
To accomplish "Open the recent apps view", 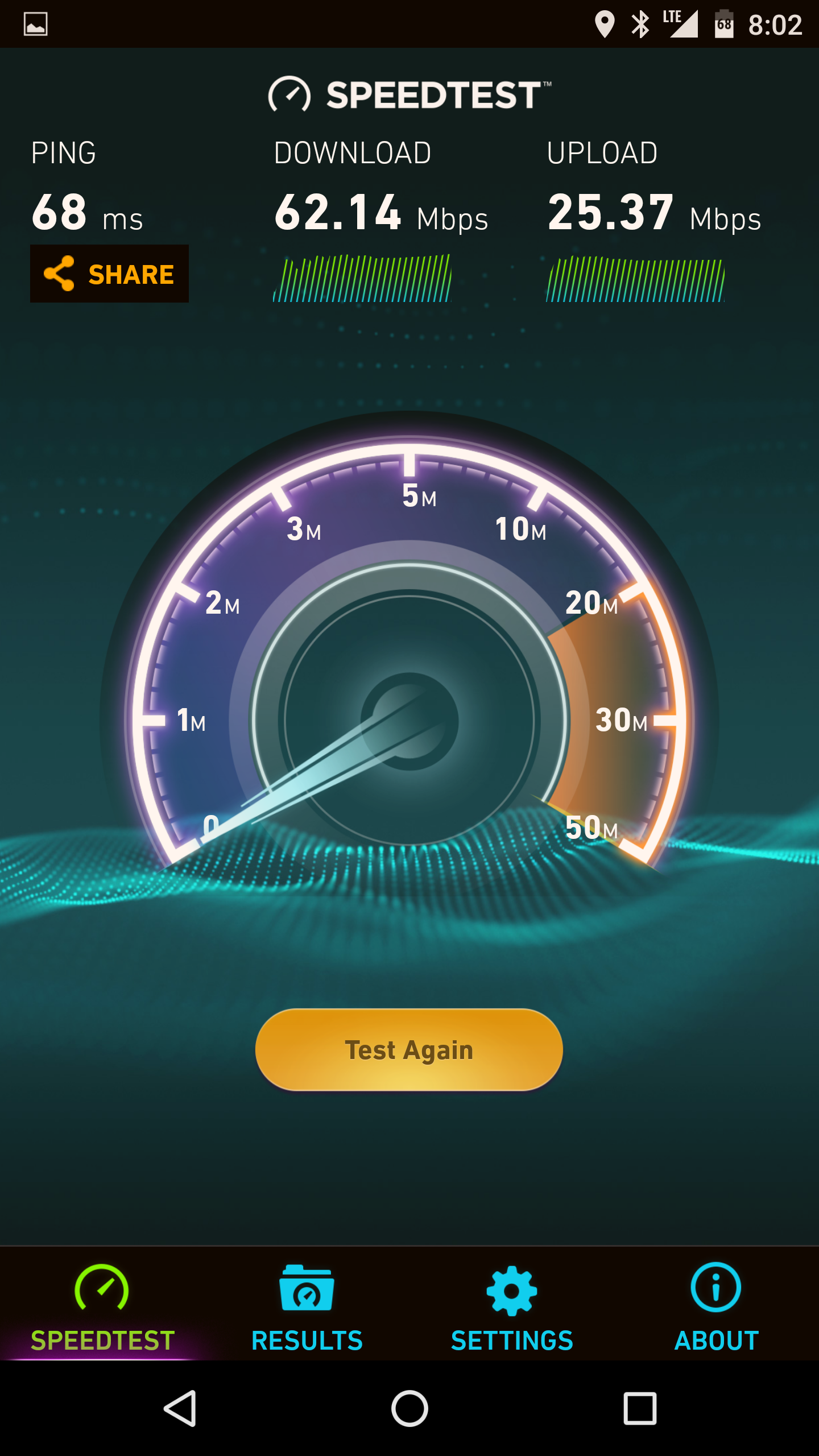I will click(640, 1408).
